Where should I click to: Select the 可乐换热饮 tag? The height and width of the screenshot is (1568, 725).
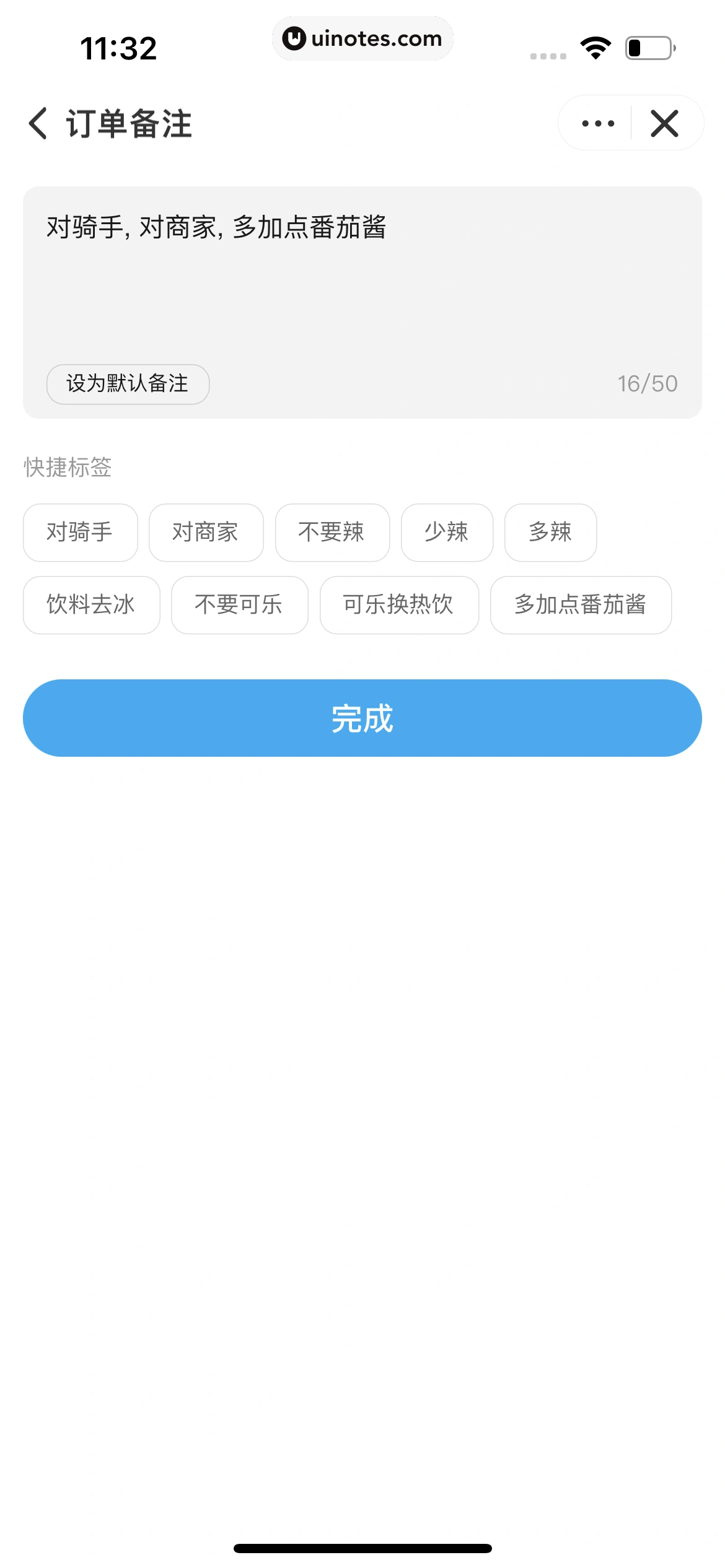coord(399,605)
